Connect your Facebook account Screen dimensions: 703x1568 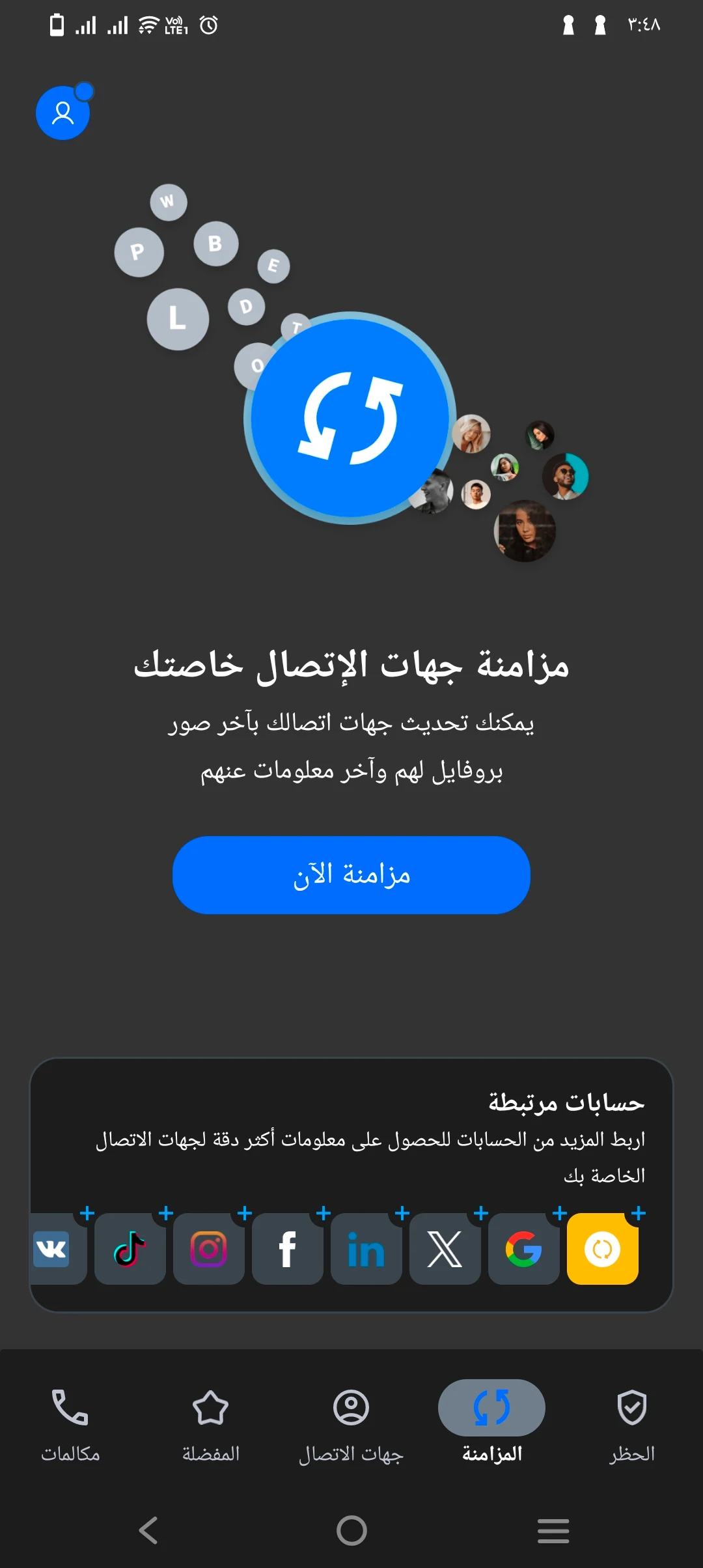click(x=288, y=1248)
